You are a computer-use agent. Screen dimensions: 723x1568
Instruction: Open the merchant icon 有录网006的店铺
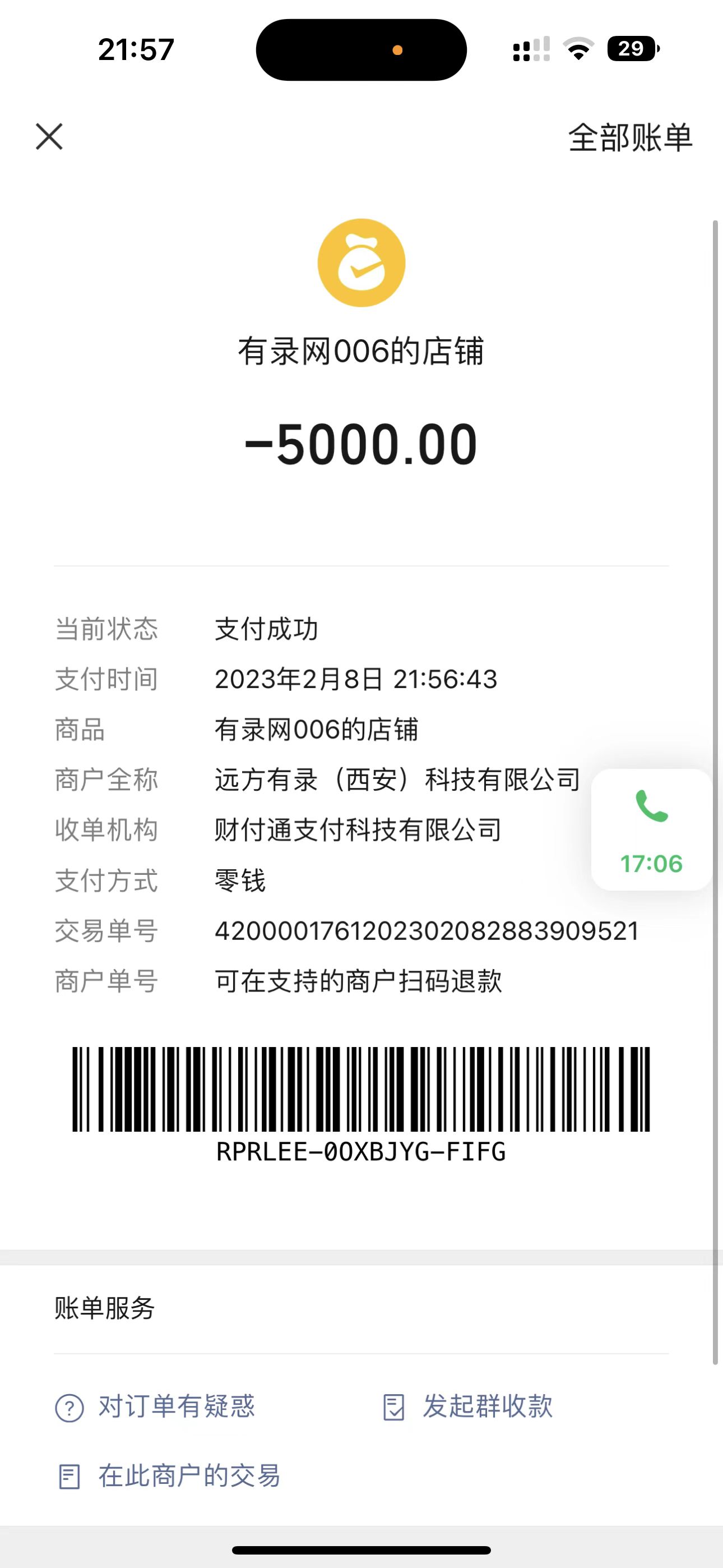[x=361, y=263]
